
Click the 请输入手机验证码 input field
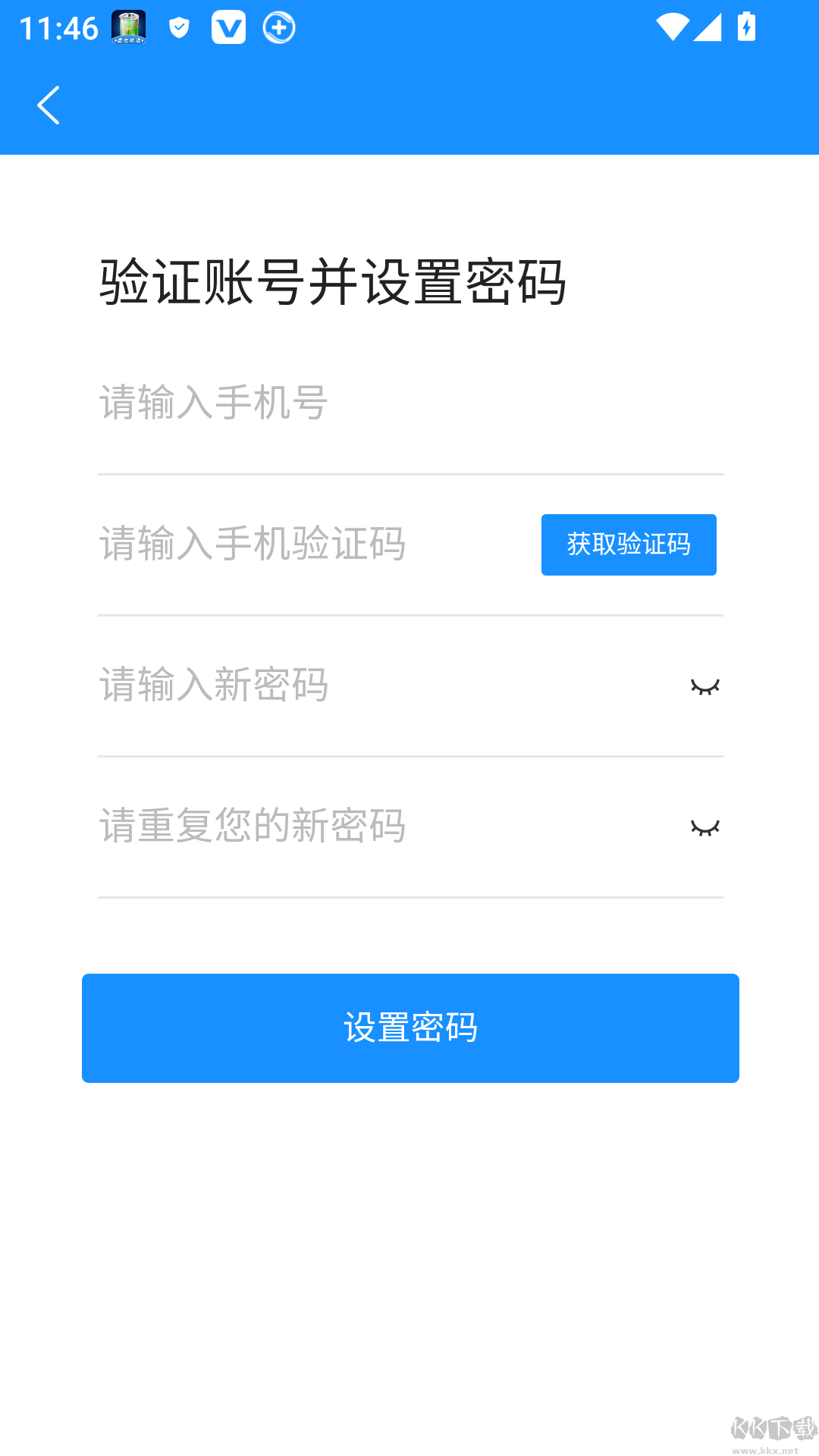pyautogui.click(x=303, y=544)
